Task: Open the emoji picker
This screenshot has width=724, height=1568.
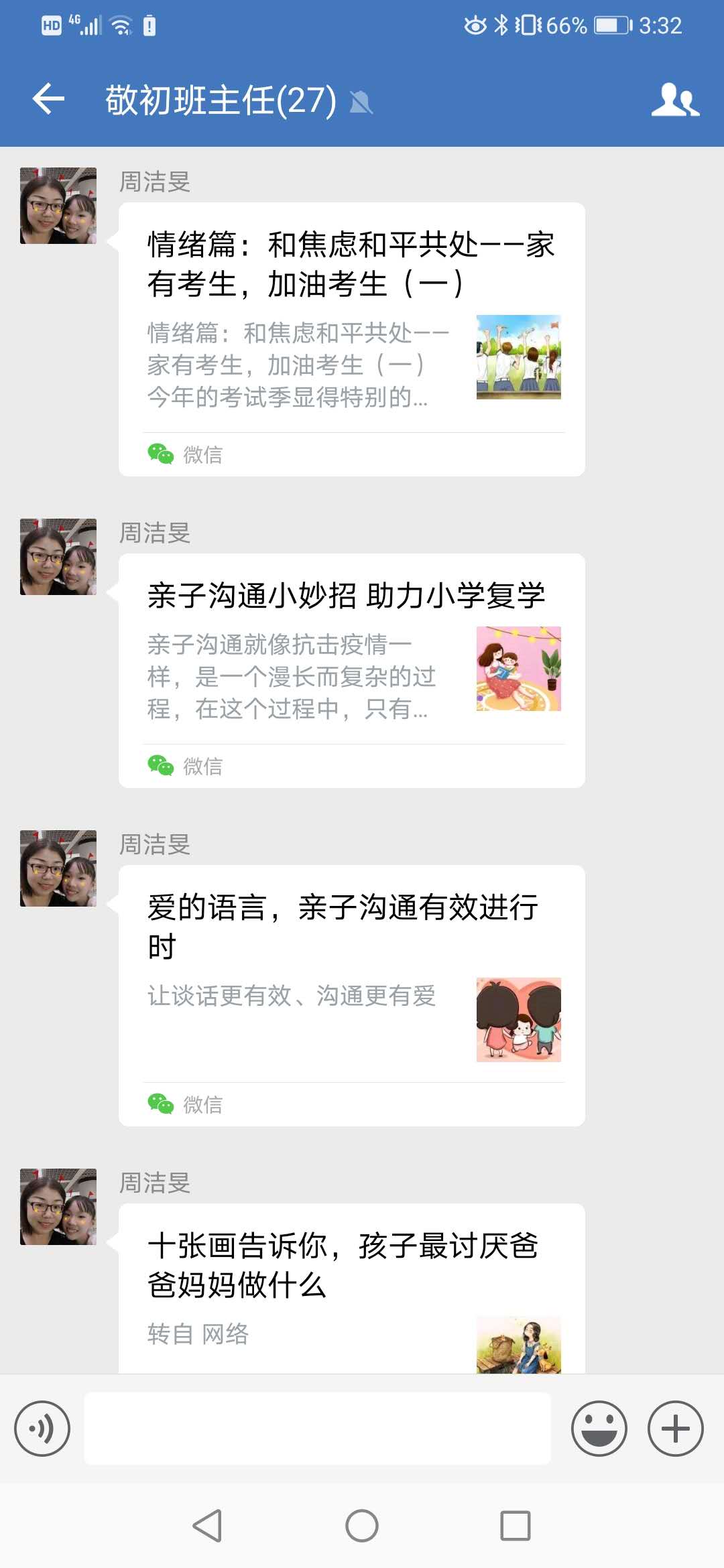Action: 599,1429
